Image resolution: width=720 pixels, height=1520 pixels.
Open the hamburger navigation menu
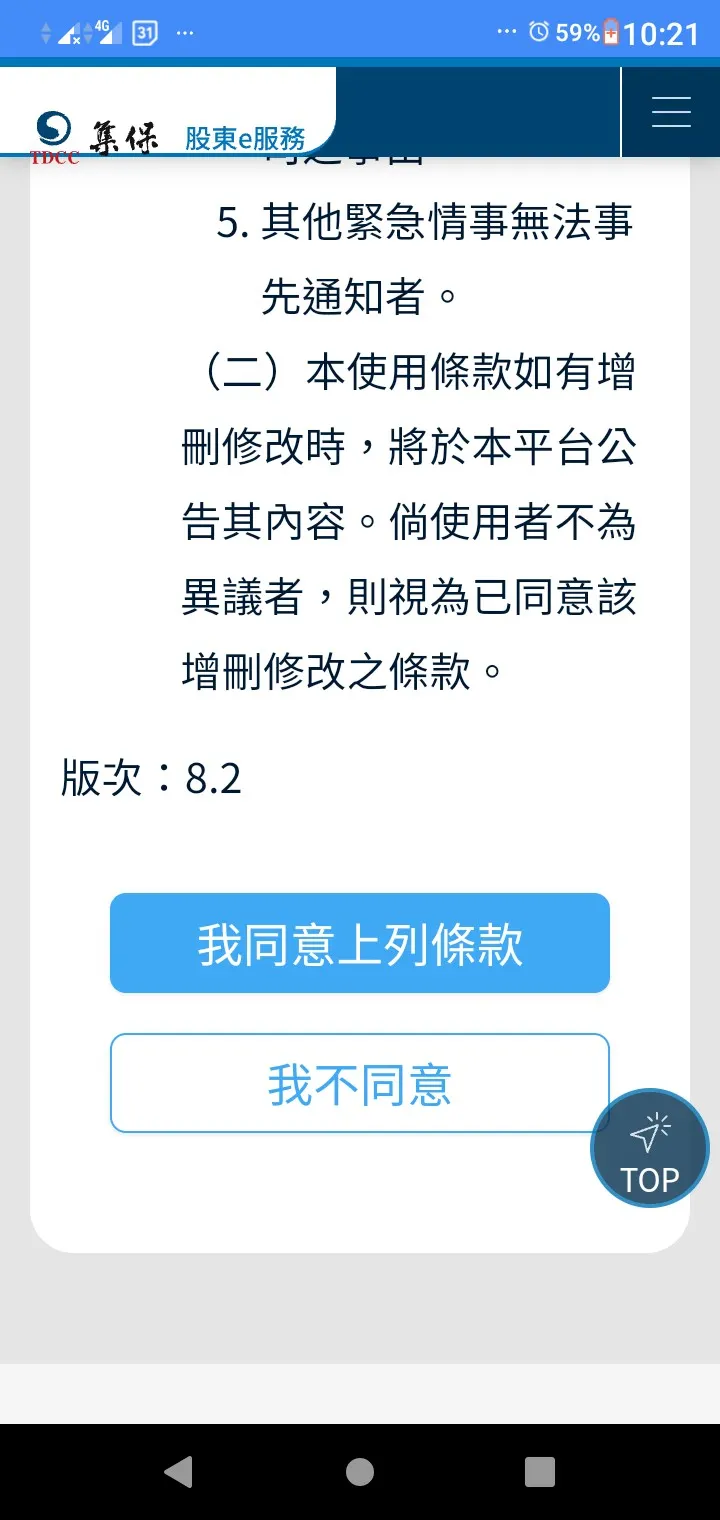point(670,112)
